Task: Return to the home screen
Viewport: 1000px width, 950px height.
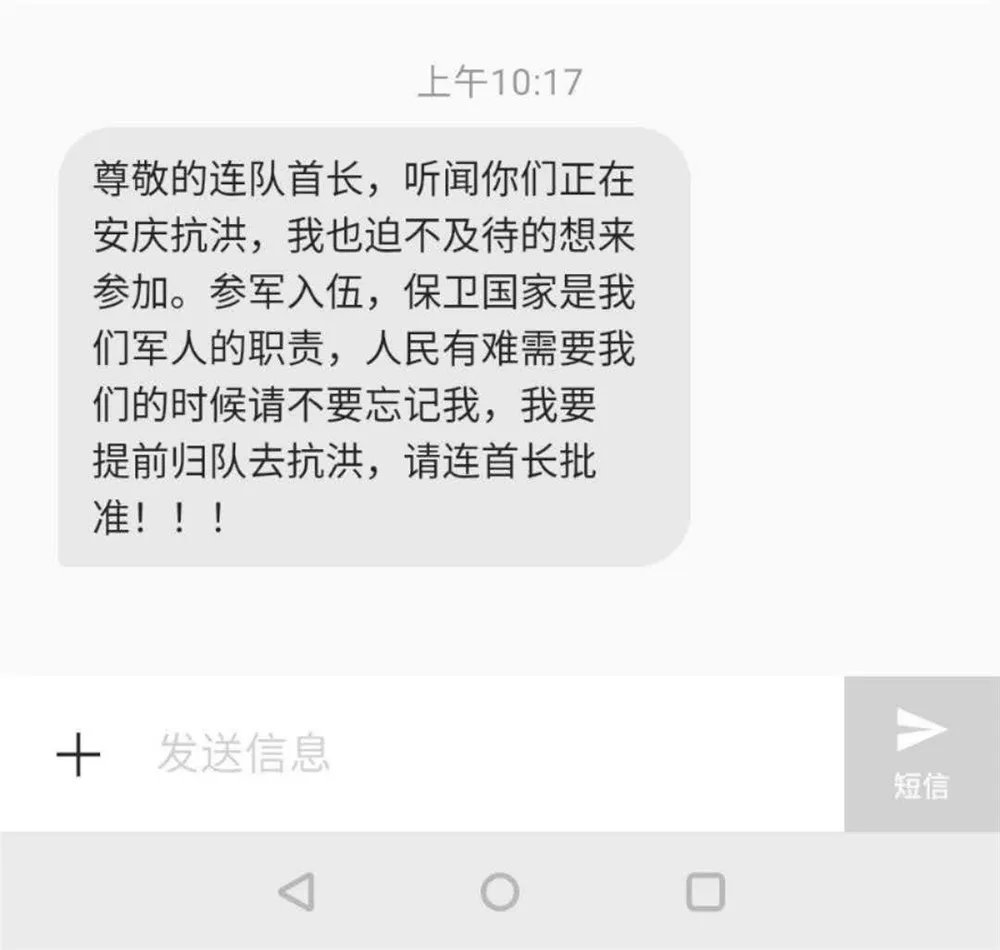Action: click(x=500, y=890)
